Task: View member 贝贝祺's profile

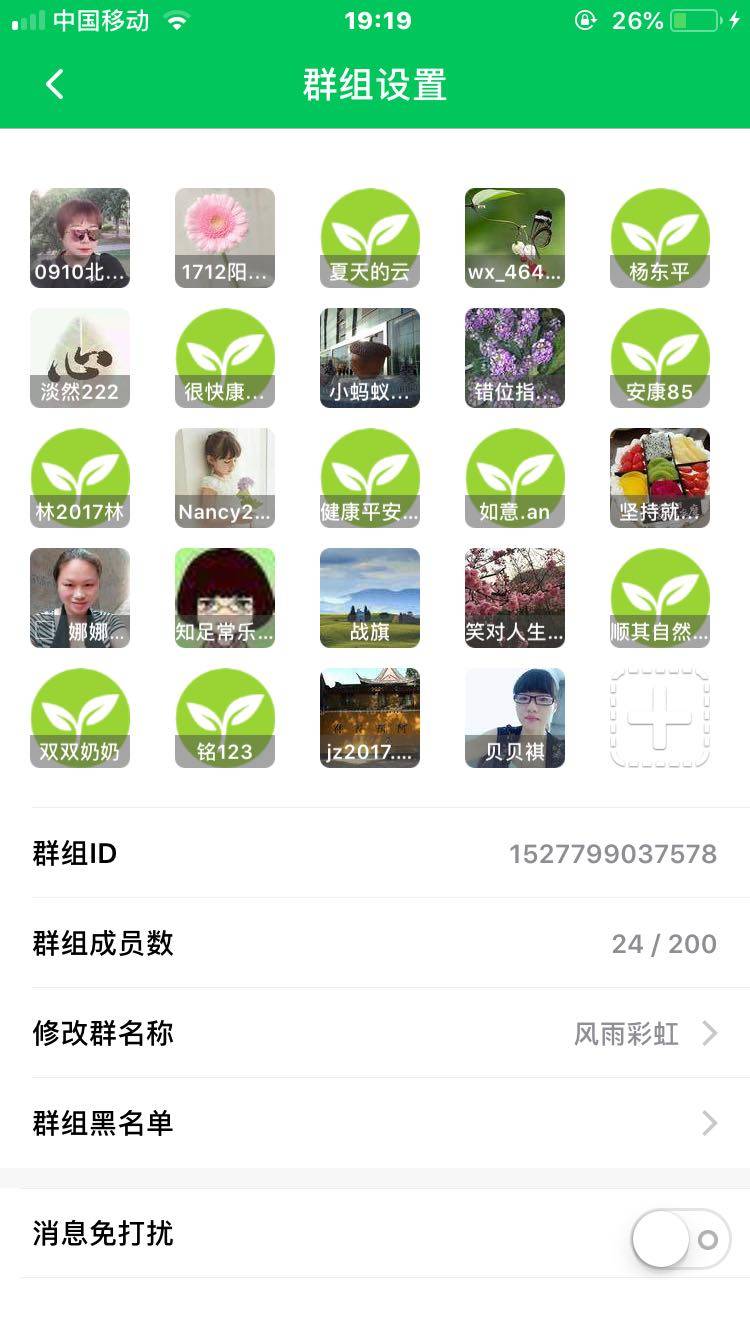Action: [515, 718]
